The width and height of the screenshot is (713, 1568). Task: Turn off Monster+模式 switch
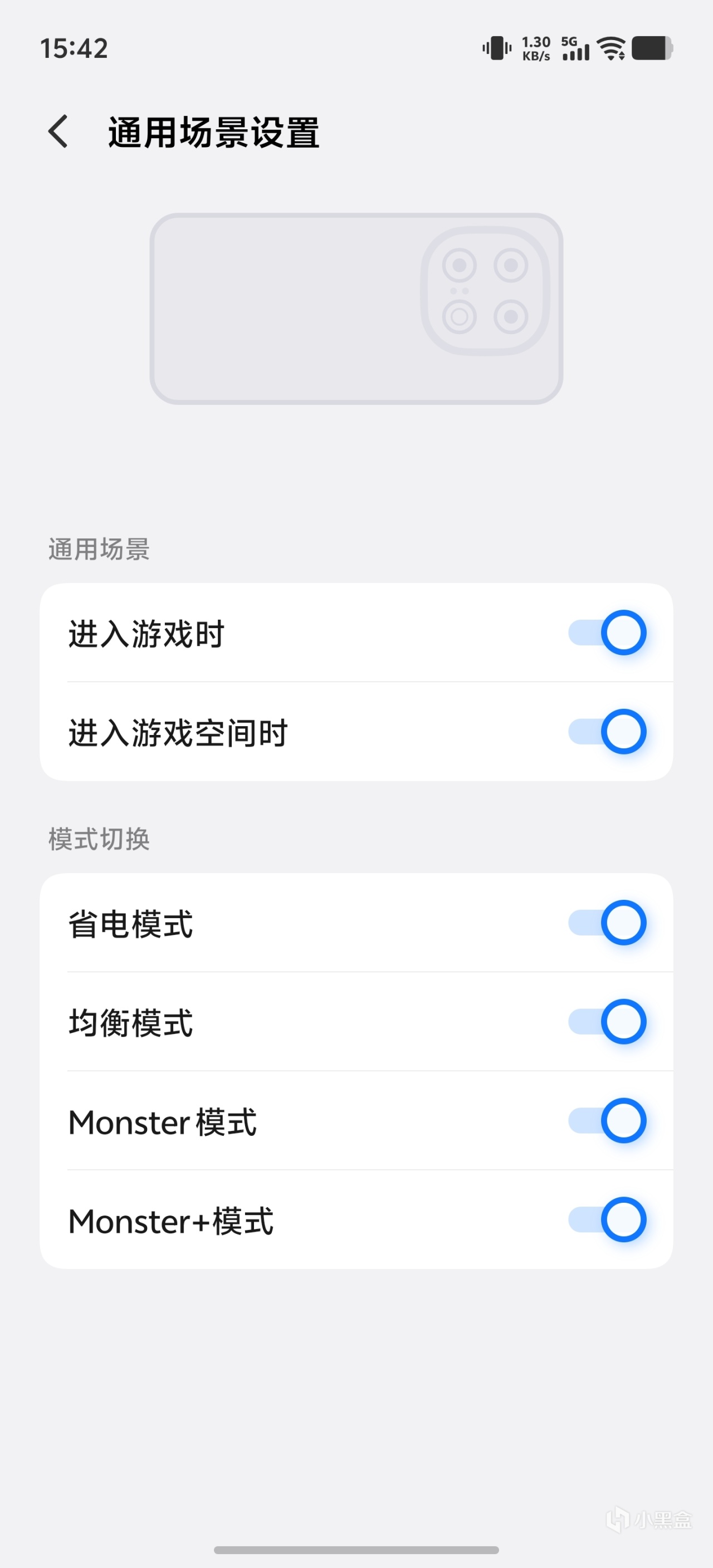[607, 1219]
